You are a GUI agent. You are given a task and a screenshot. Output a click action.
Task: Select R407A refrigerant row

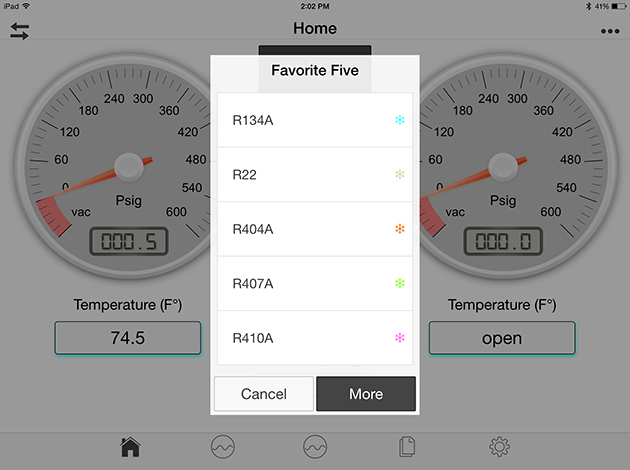pos(314,284)
